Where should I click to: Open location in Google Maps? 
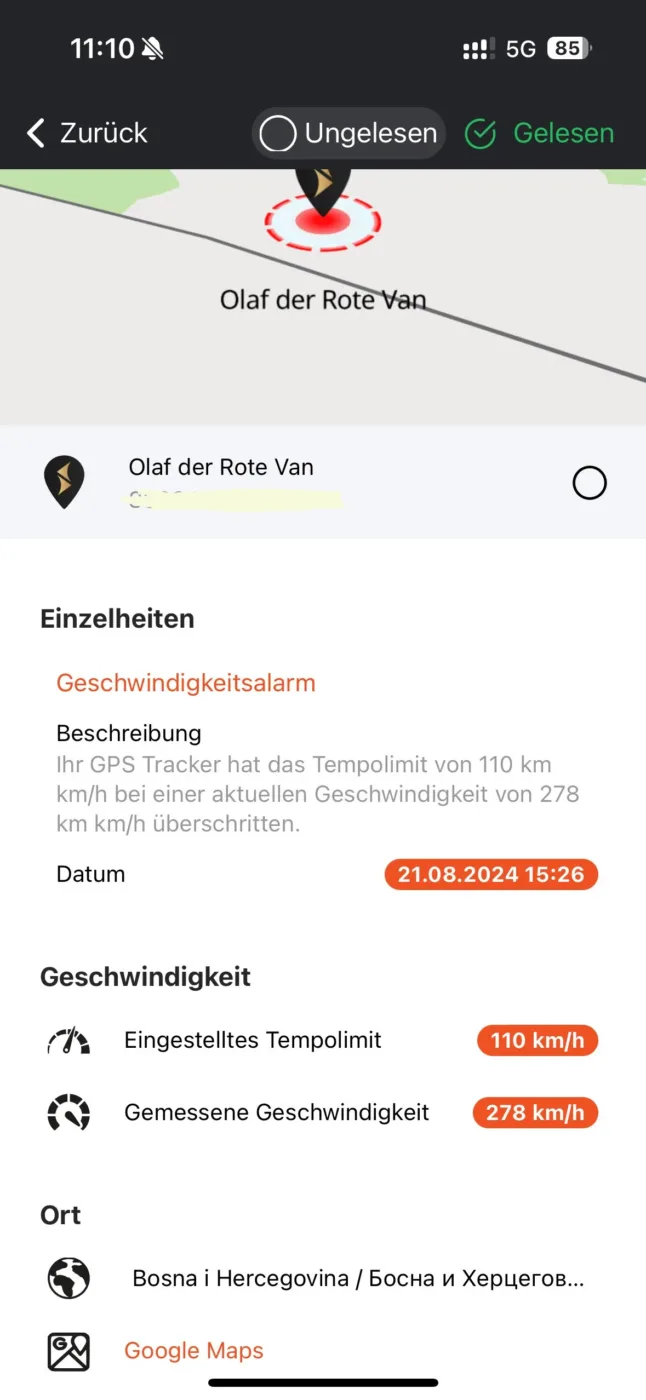193,1350
